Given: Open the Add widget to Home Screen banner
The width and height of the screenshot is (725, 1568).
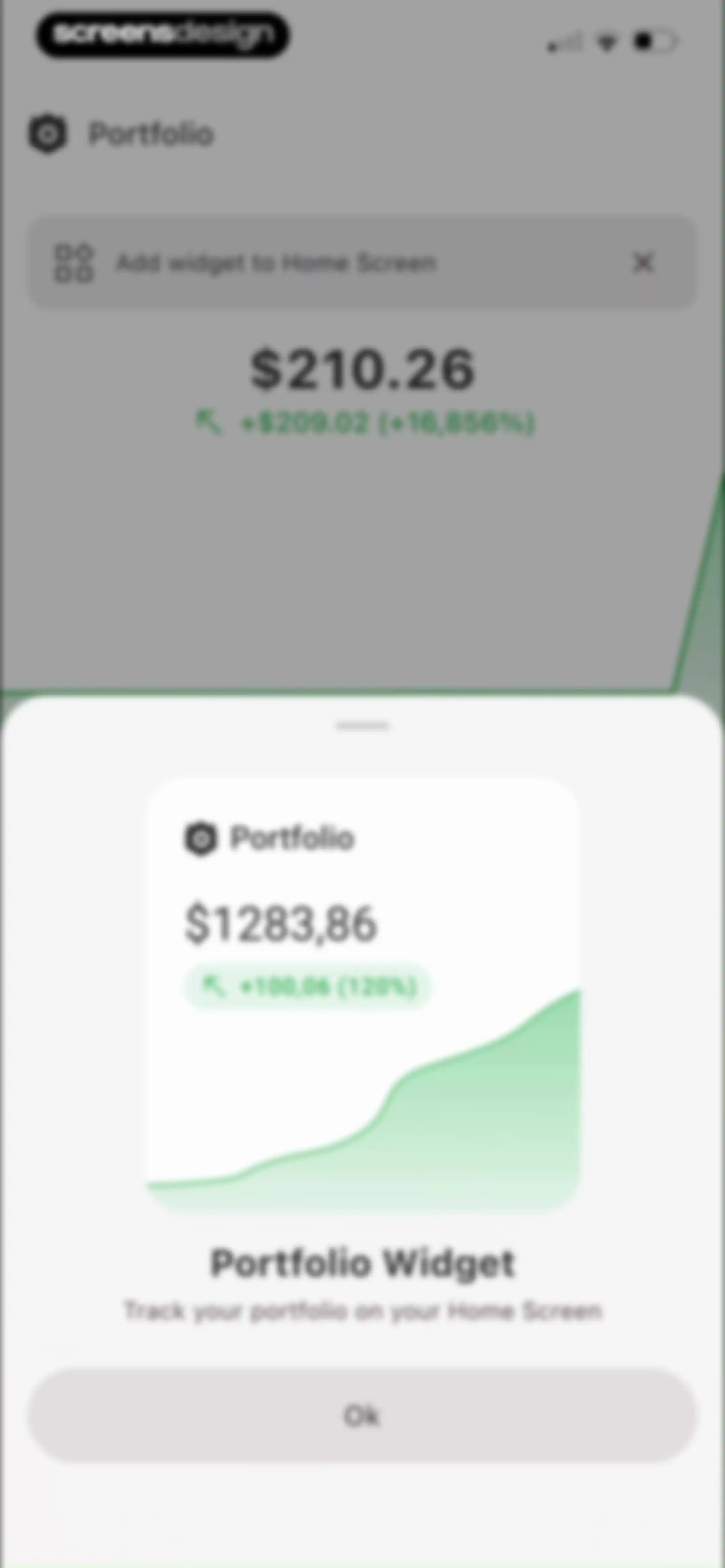Looking at the screenshot, I should pos(362,263).
